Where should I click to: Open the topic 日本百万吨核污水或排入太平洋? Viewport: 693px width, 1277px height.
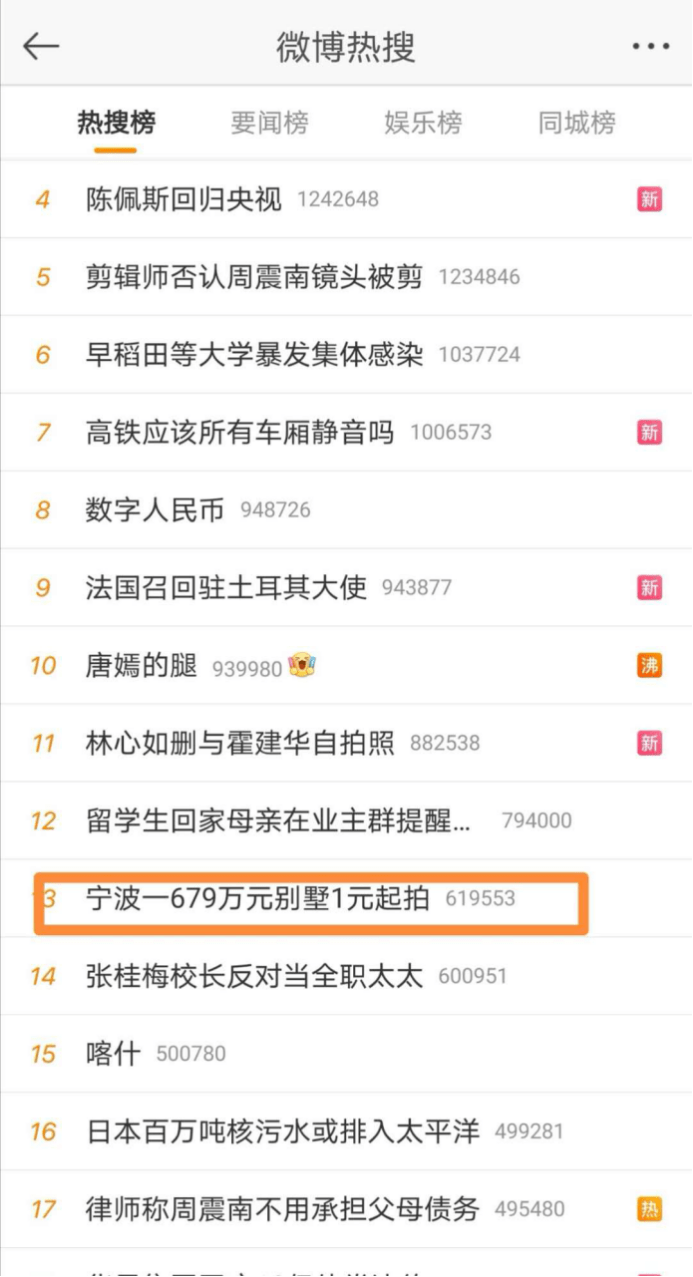tap(282, 1131)
